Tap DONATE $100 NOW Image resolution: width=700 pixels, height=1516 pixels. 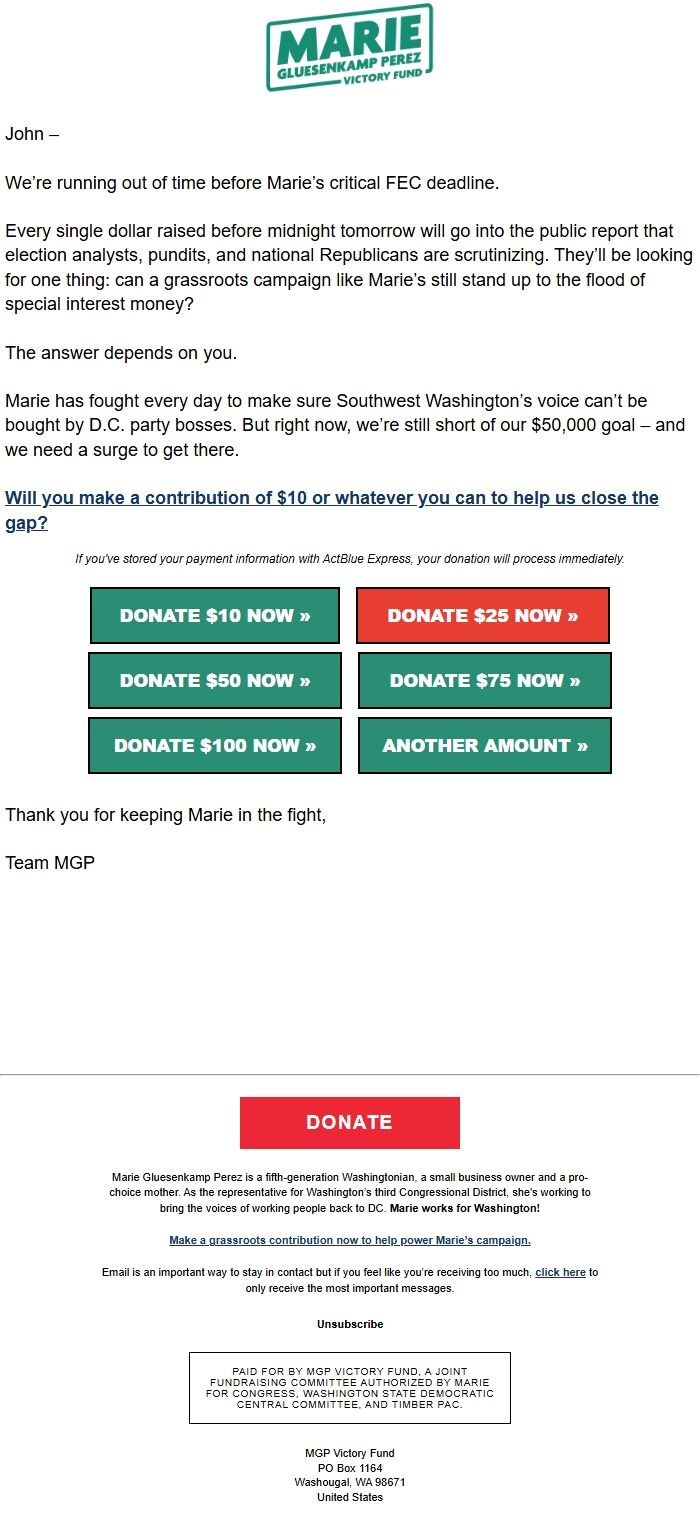click(215, 746)
